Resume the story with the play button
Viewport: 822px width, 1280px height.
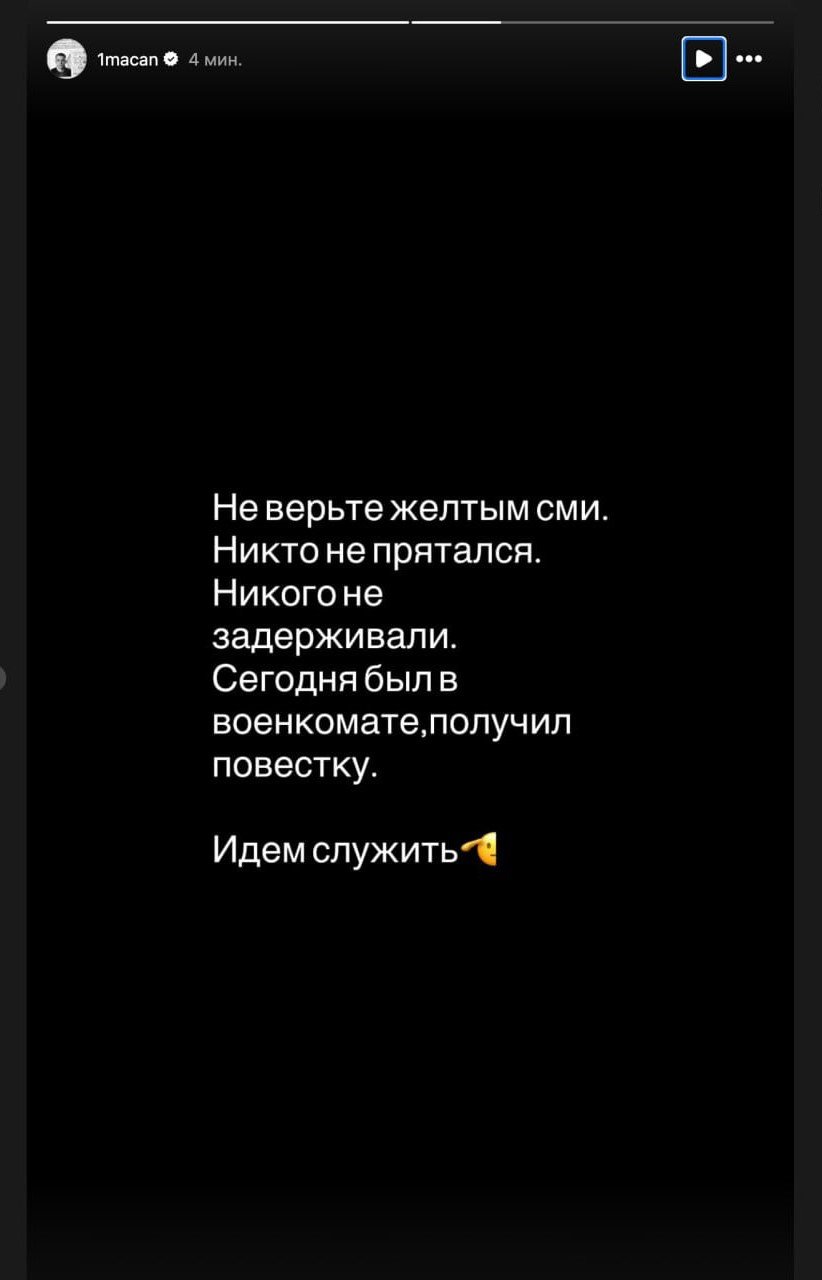[x=704, y=59]
